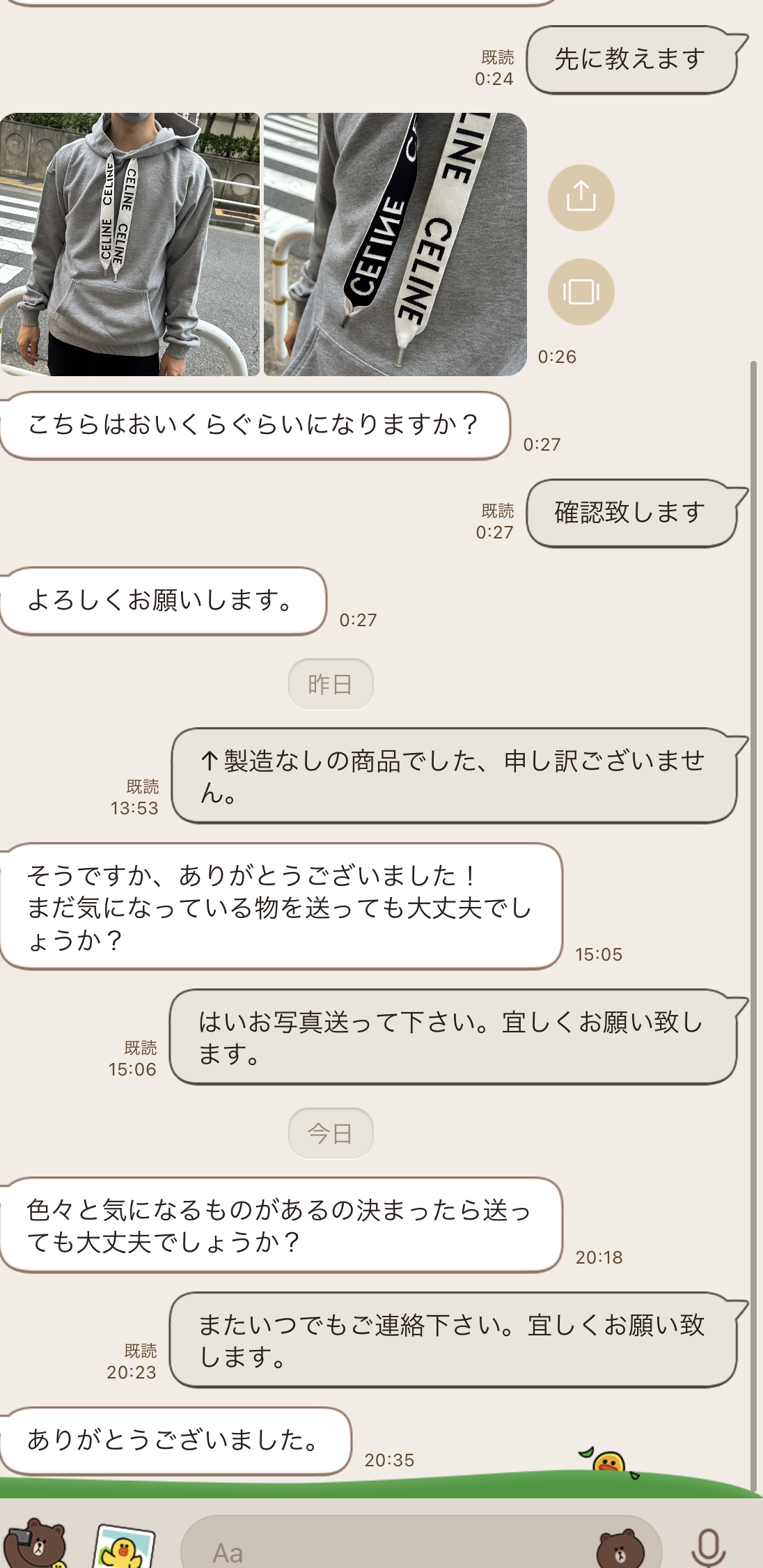View photos in slideshow mode

[x=581, y=292]
